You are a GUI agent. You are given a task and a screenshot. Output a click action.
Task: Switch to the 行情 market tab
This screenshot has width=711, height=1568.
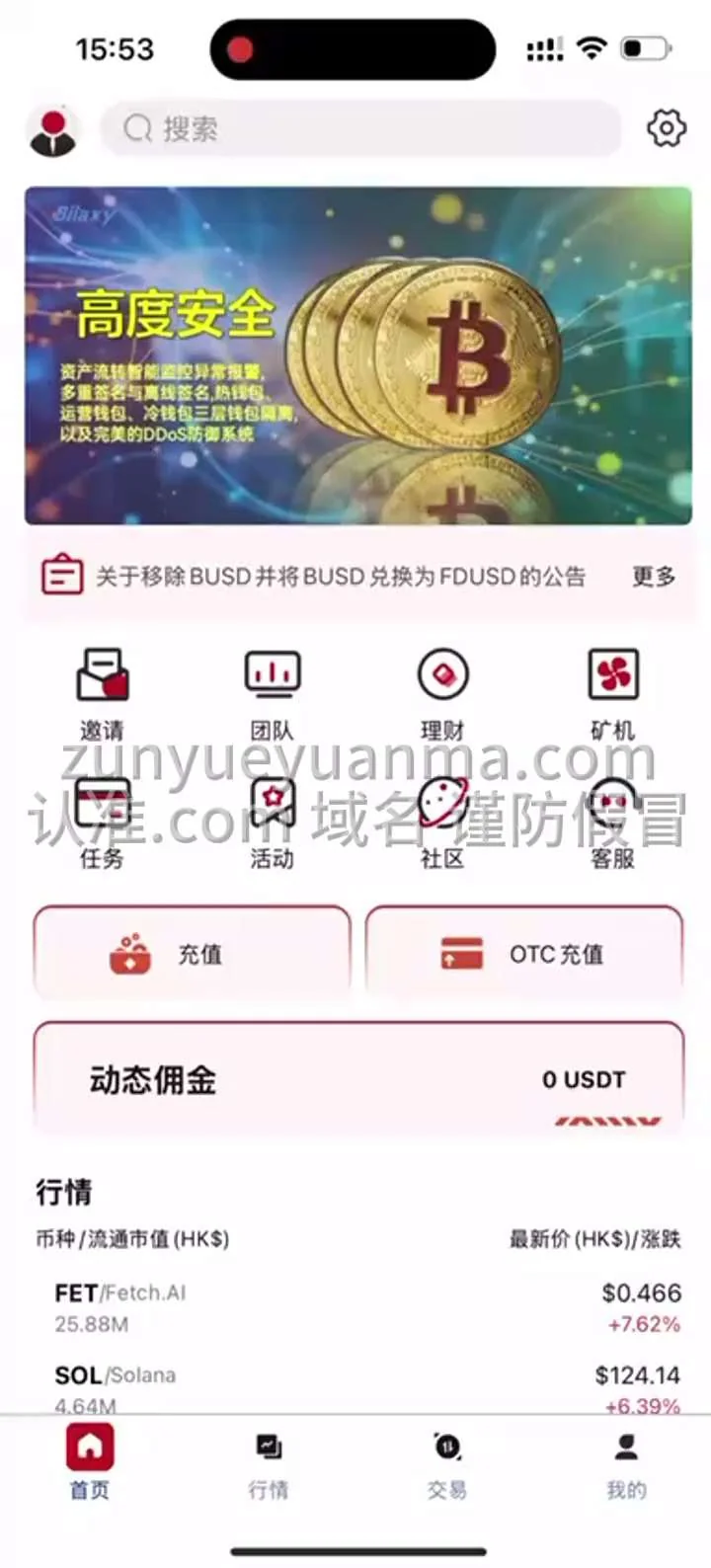pyautogui.click(x=268, y=1465)
